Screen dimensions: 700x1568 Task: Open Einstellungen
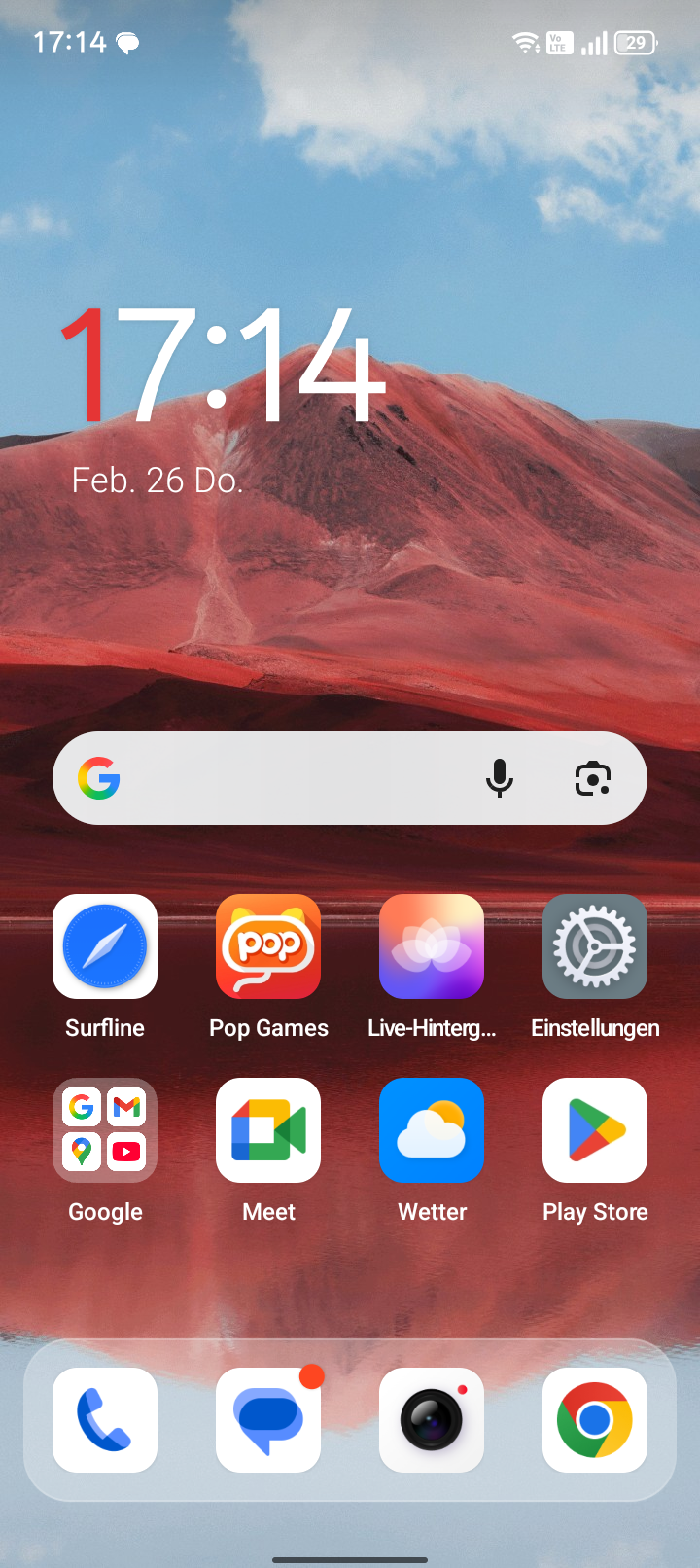[x=595, y=946]
